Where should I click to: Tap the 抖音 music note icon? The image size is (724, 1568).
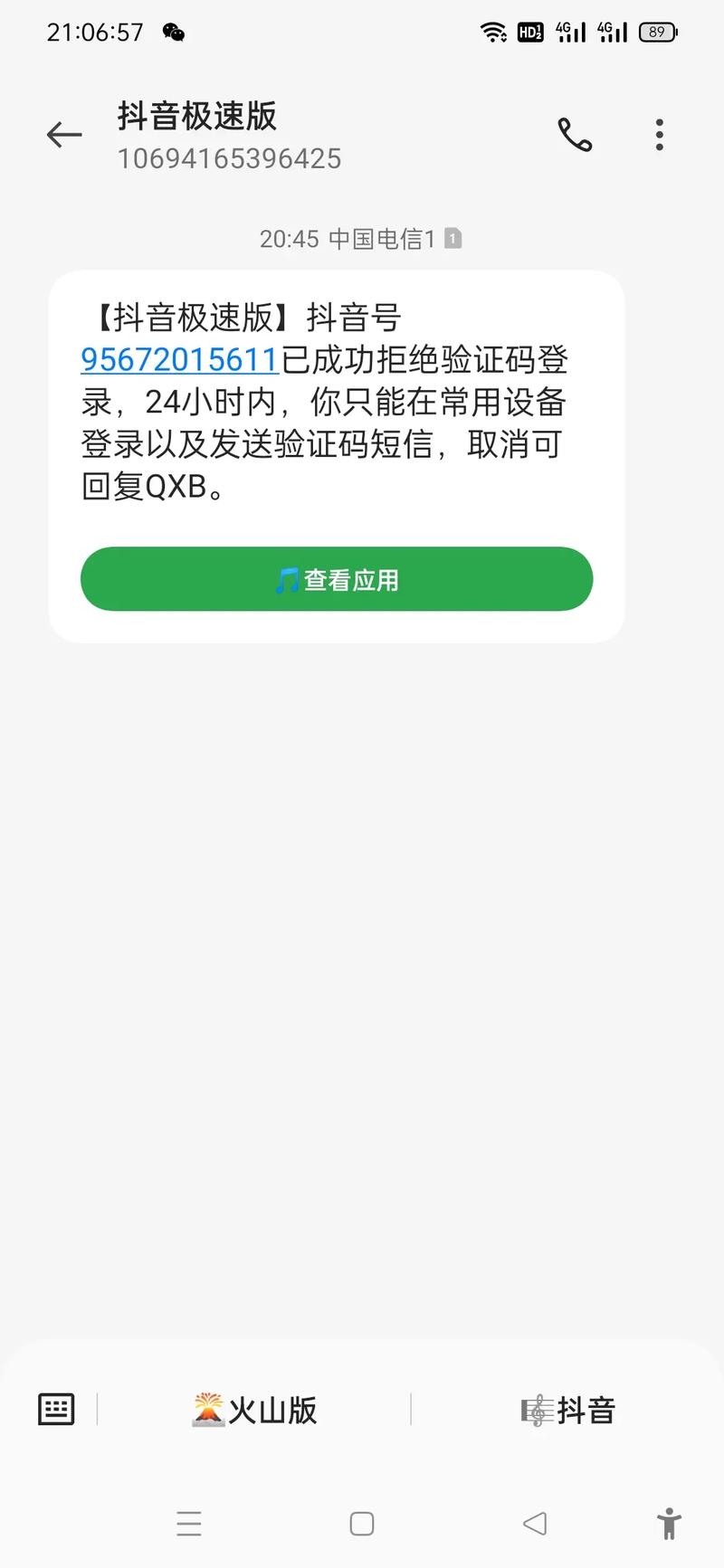tap(539, 1409)
